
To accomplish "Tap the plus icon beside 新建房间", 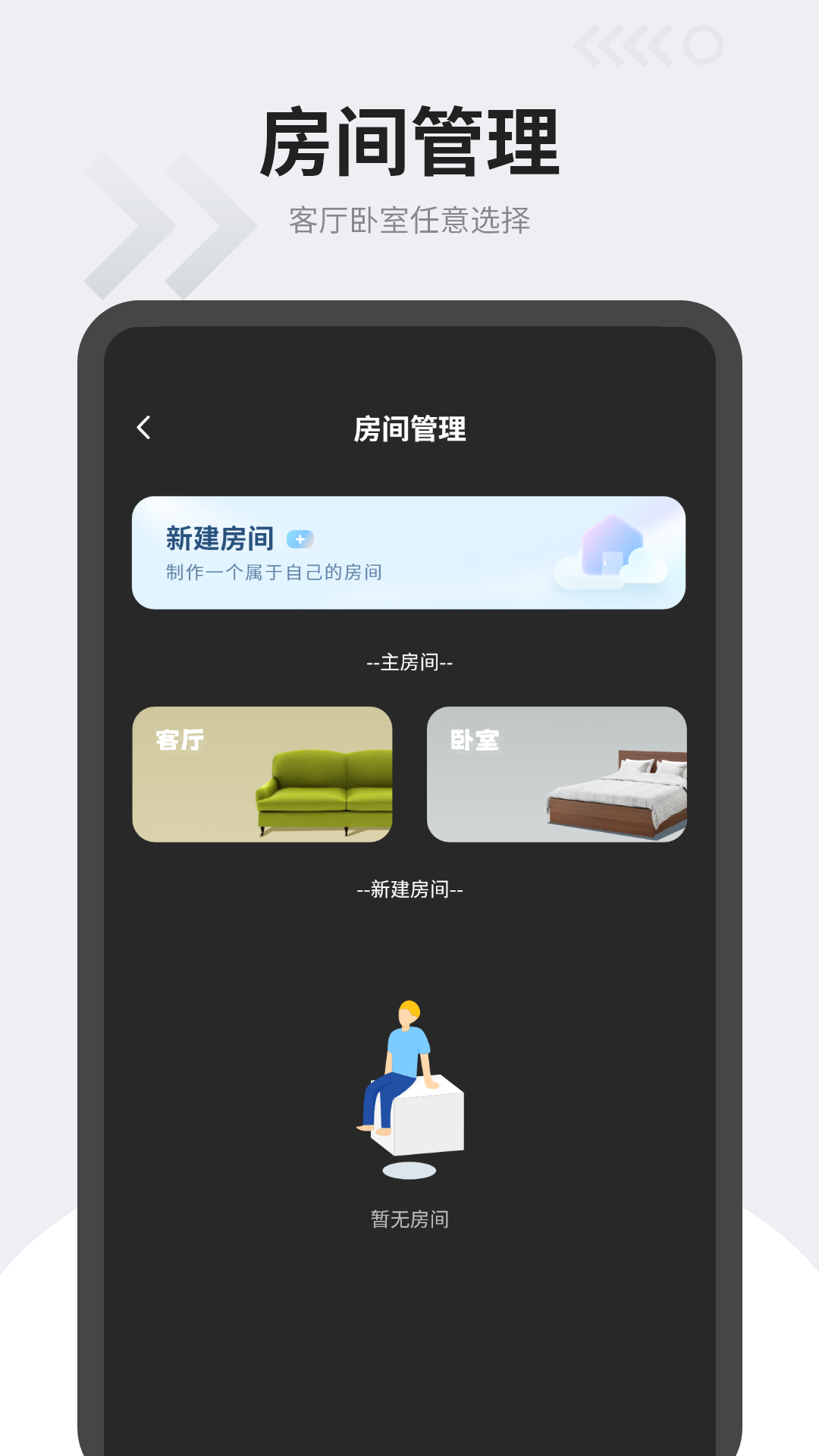I will pos(302,539).
